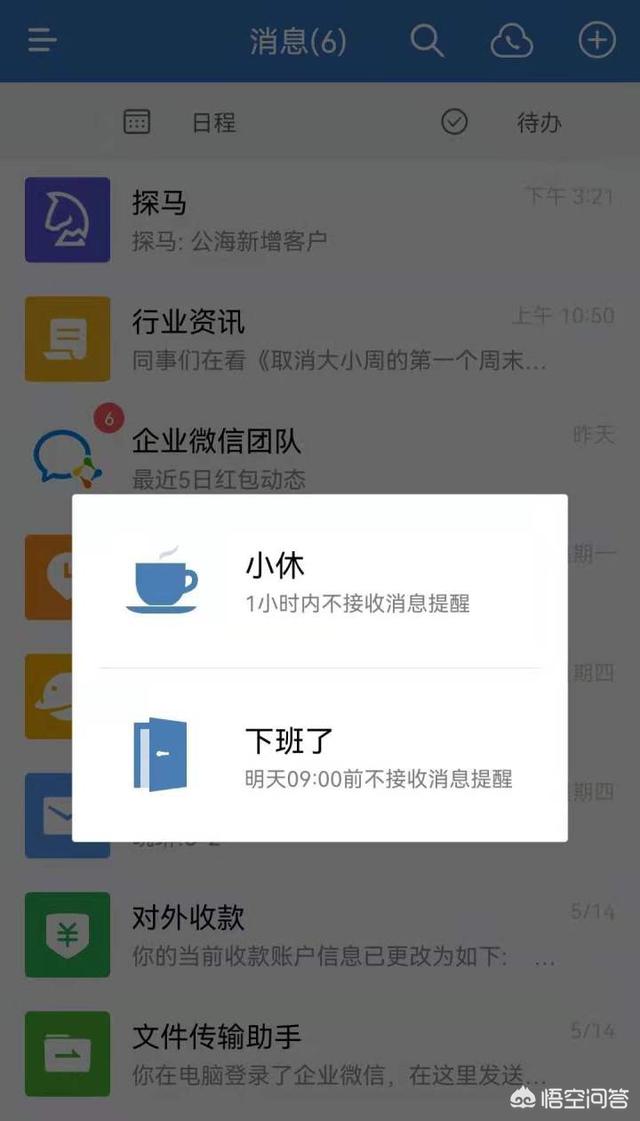
Task: Select the 小休 one-hour break option
Action: coord(320,580)
